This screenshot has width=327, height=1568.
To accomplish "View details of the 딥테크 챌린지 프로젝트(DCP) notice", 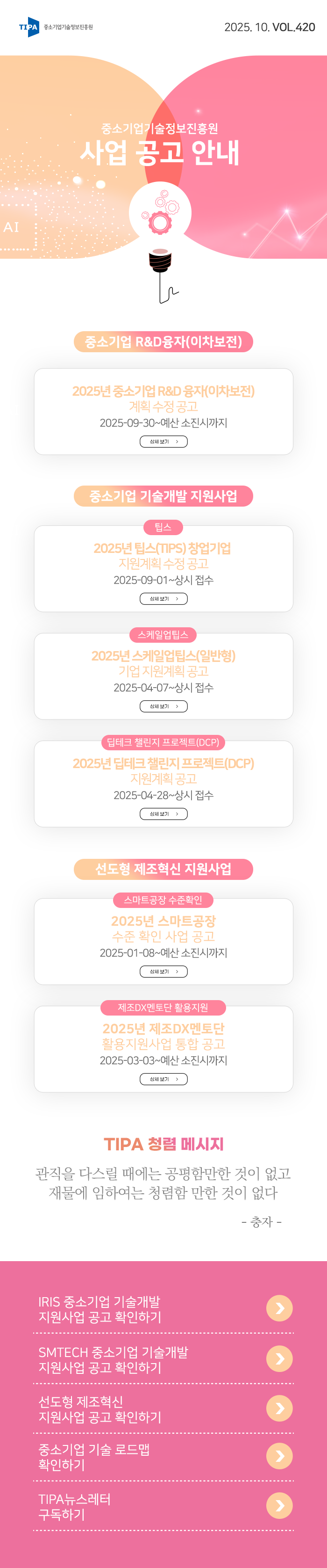I will point(163,814).
